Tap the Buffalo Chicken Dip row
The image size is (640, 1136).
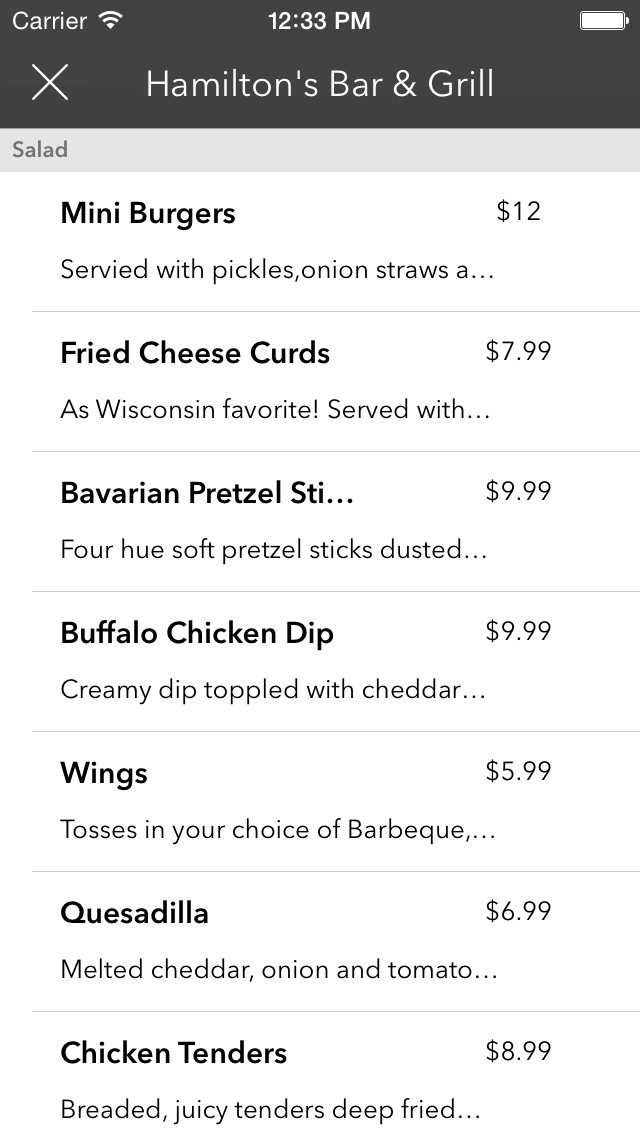click(320, 661)
